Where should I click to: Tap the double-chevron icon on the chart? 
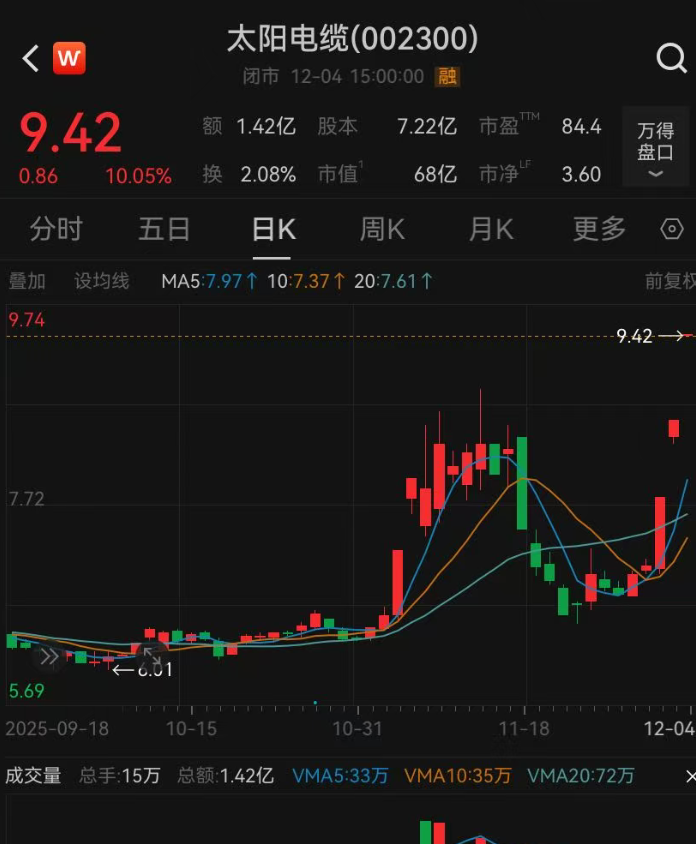[x=47, y=656]
